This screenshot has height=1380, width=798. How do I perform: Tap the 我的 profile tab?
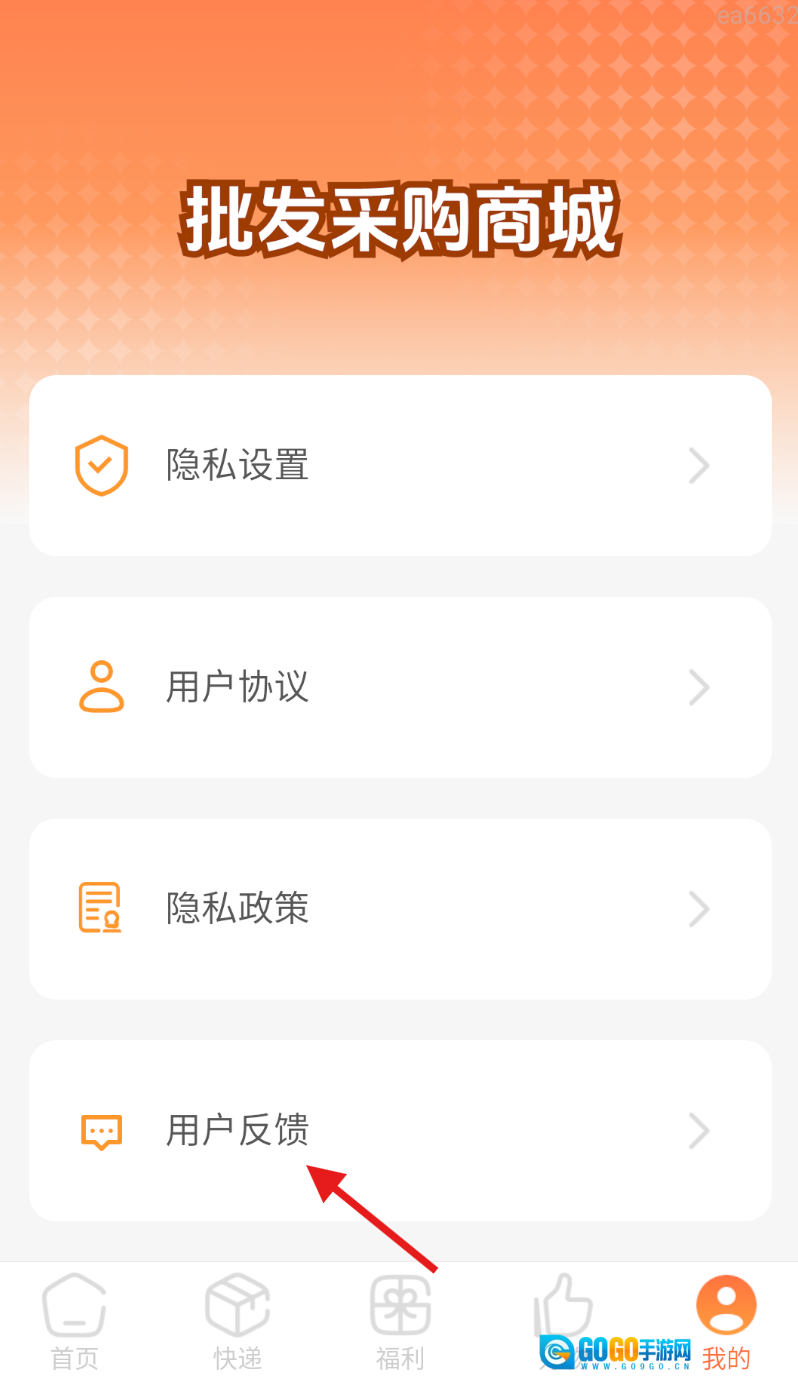(726, 1320)
